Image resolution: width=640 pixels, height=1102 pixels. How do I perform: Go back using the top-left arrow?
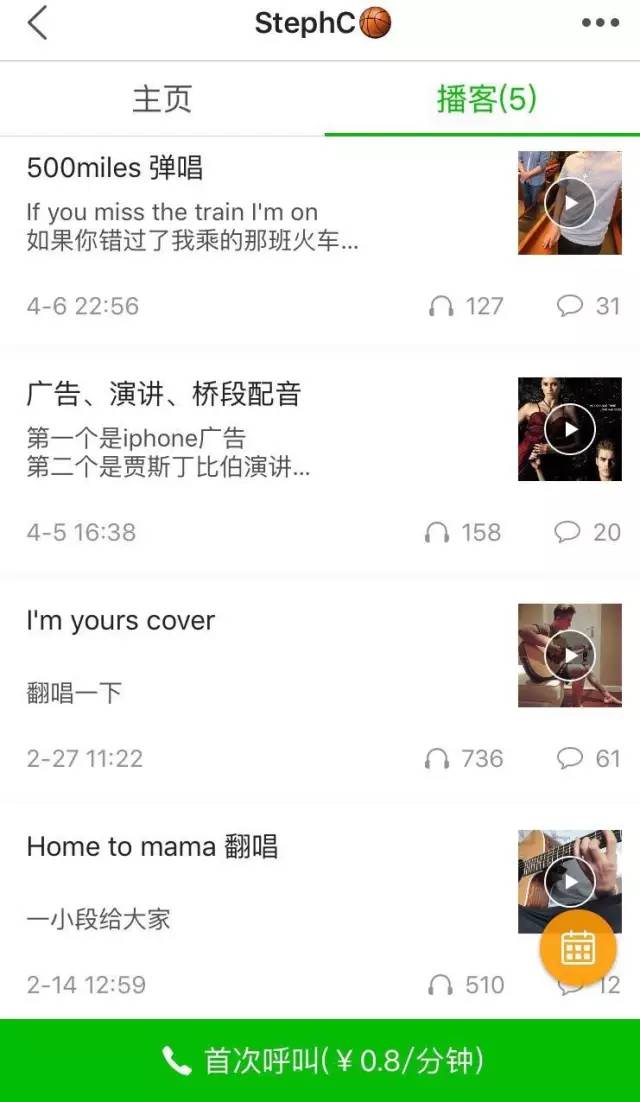click(37, 23)
